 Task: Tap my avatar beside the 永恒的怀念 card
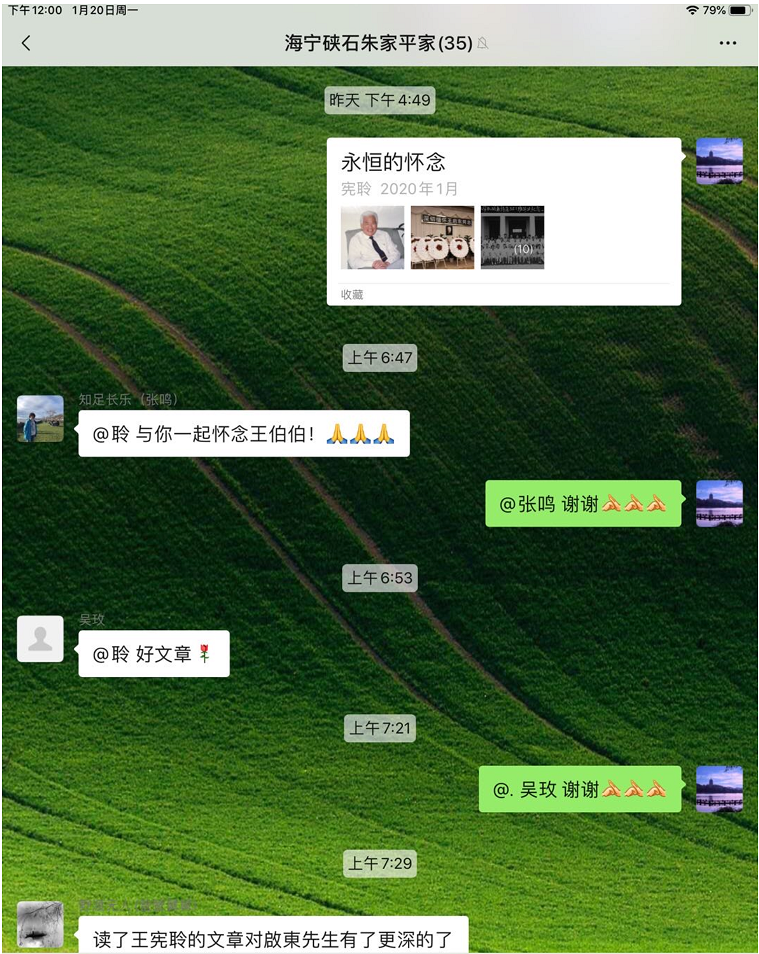click(719, 161)
